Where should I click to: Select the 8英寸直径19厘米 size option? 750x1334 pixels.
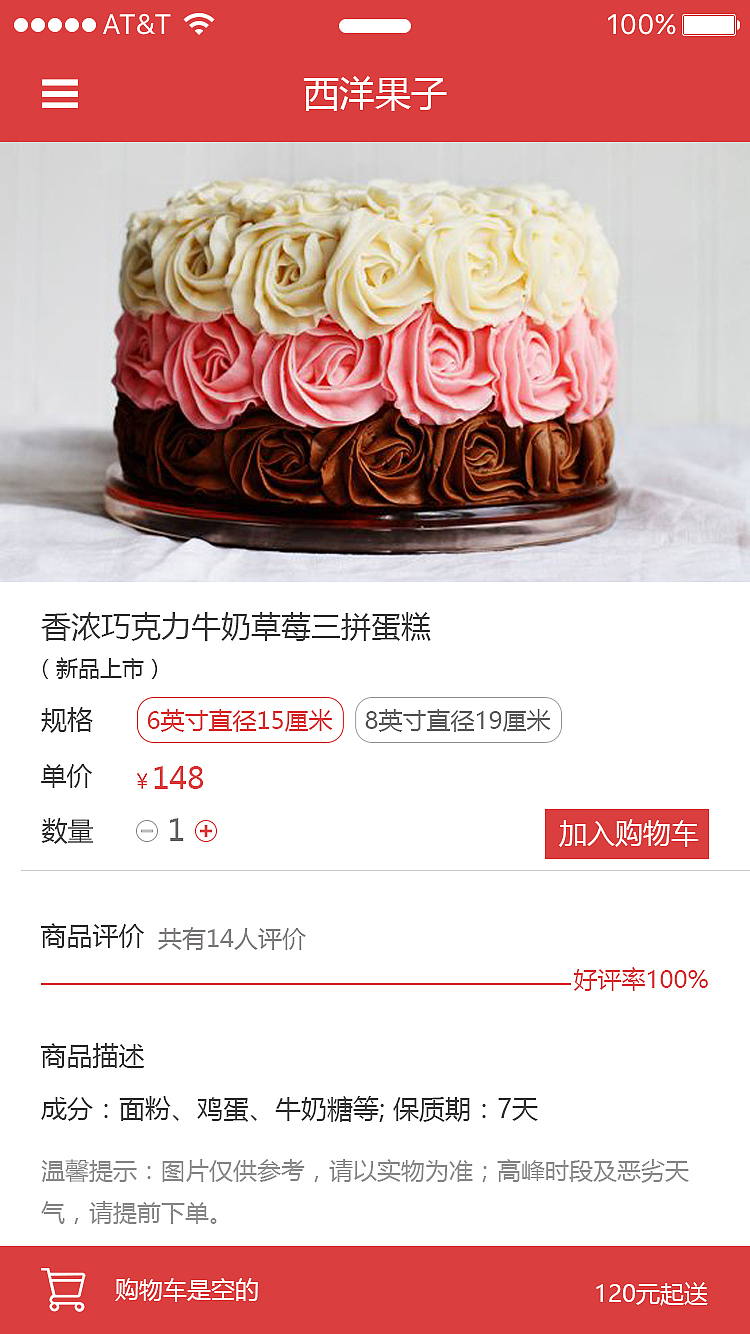coord(458,720)
